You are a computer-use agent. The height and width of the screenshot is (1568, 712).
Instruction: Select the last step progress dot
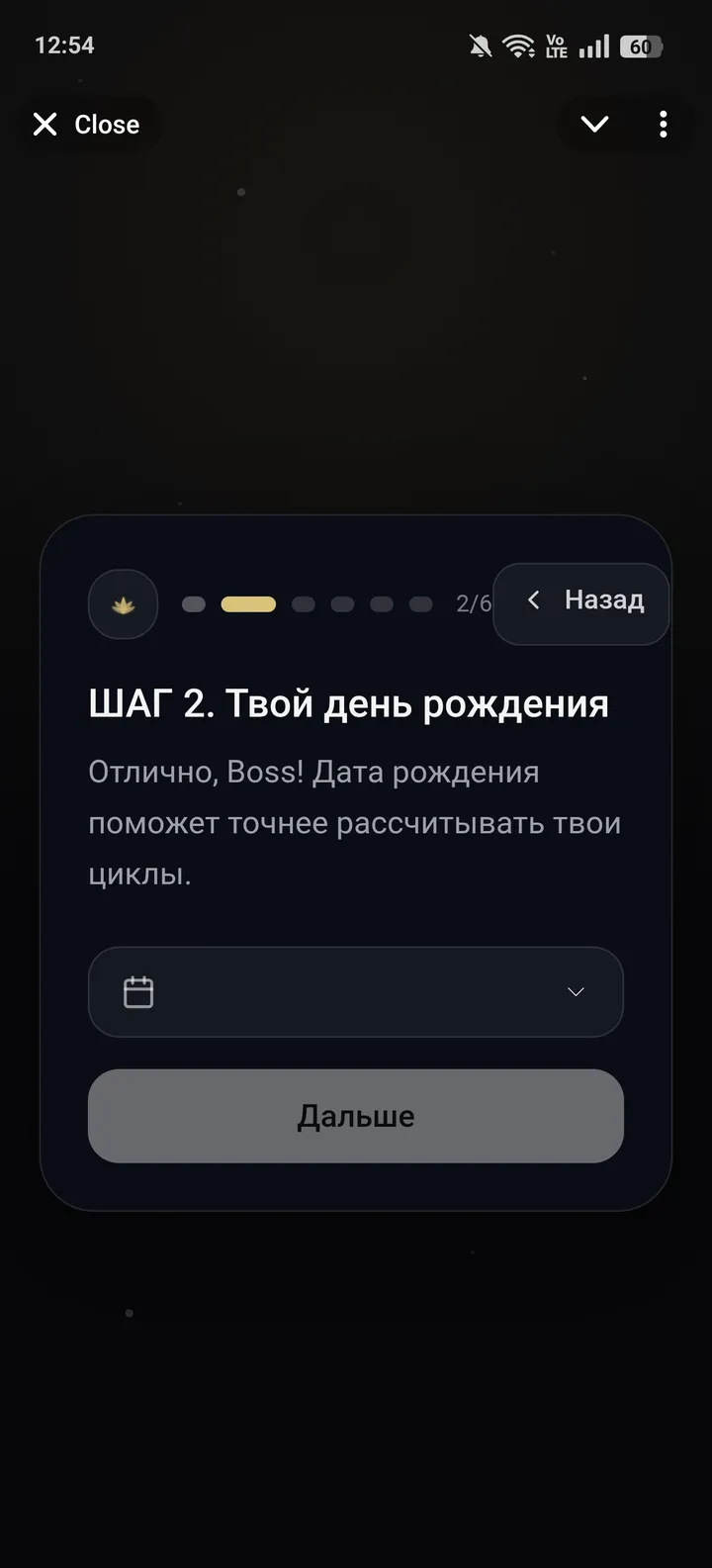pos(419,603)
